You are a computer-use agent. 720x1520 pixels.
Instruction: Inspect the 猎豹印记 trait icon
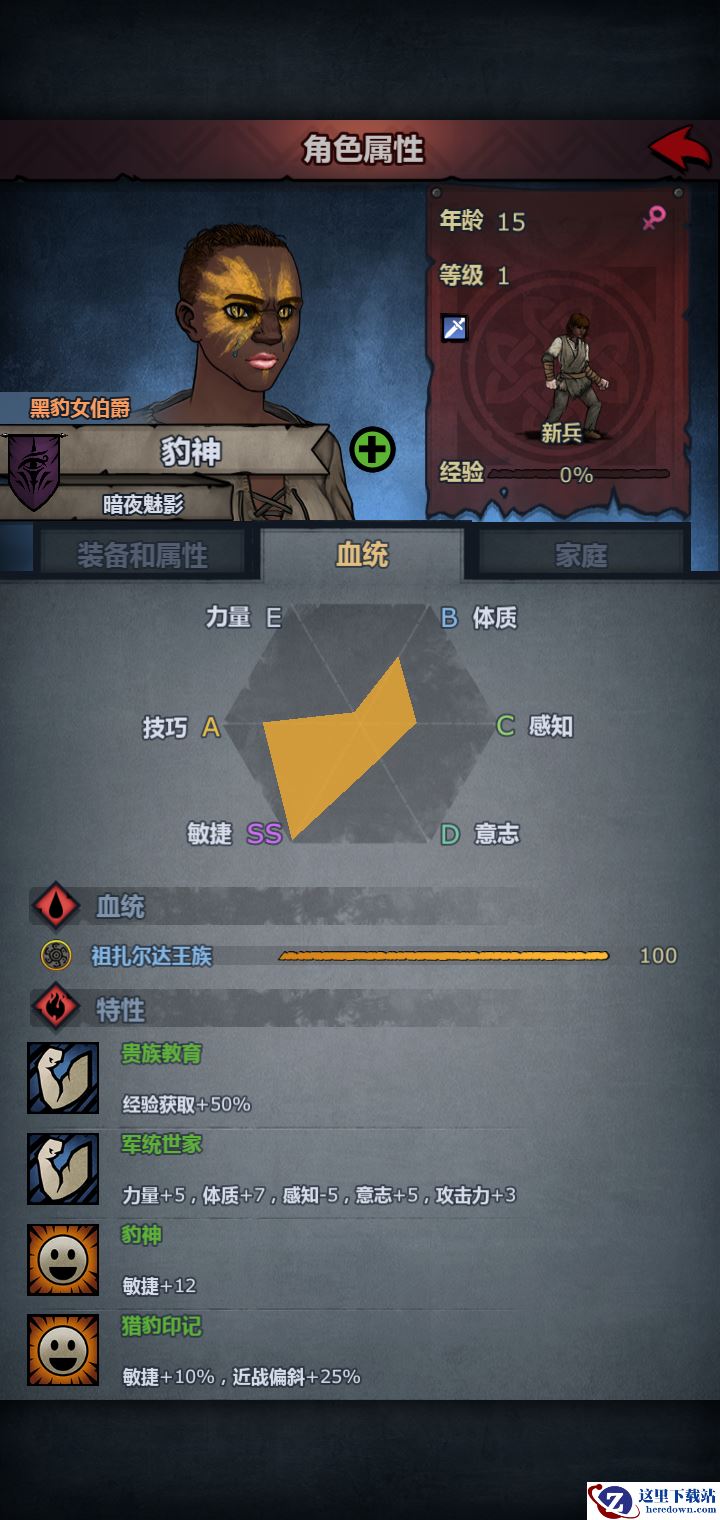63,1350
